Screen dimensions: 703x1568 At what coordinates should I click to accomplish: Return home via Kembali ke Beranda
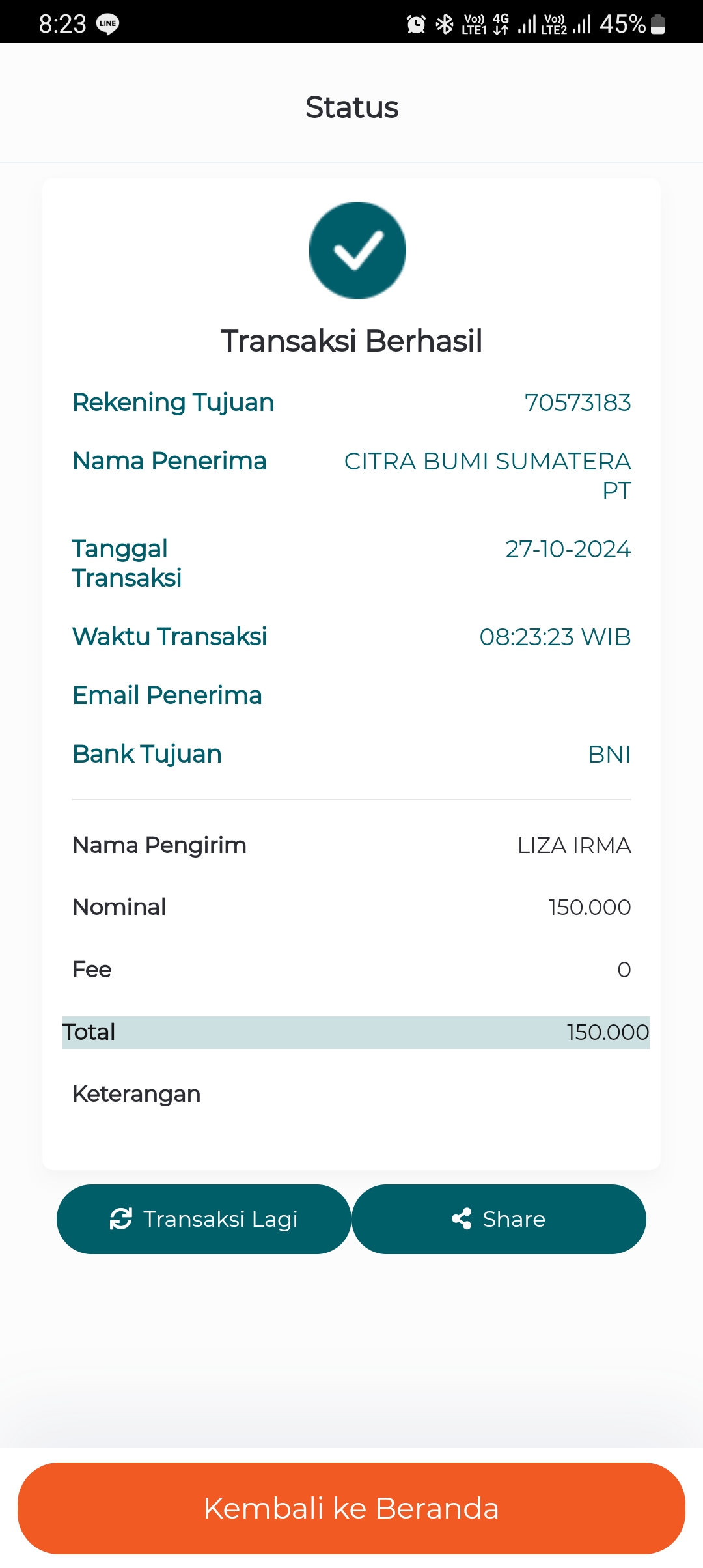pos(351,1508)
